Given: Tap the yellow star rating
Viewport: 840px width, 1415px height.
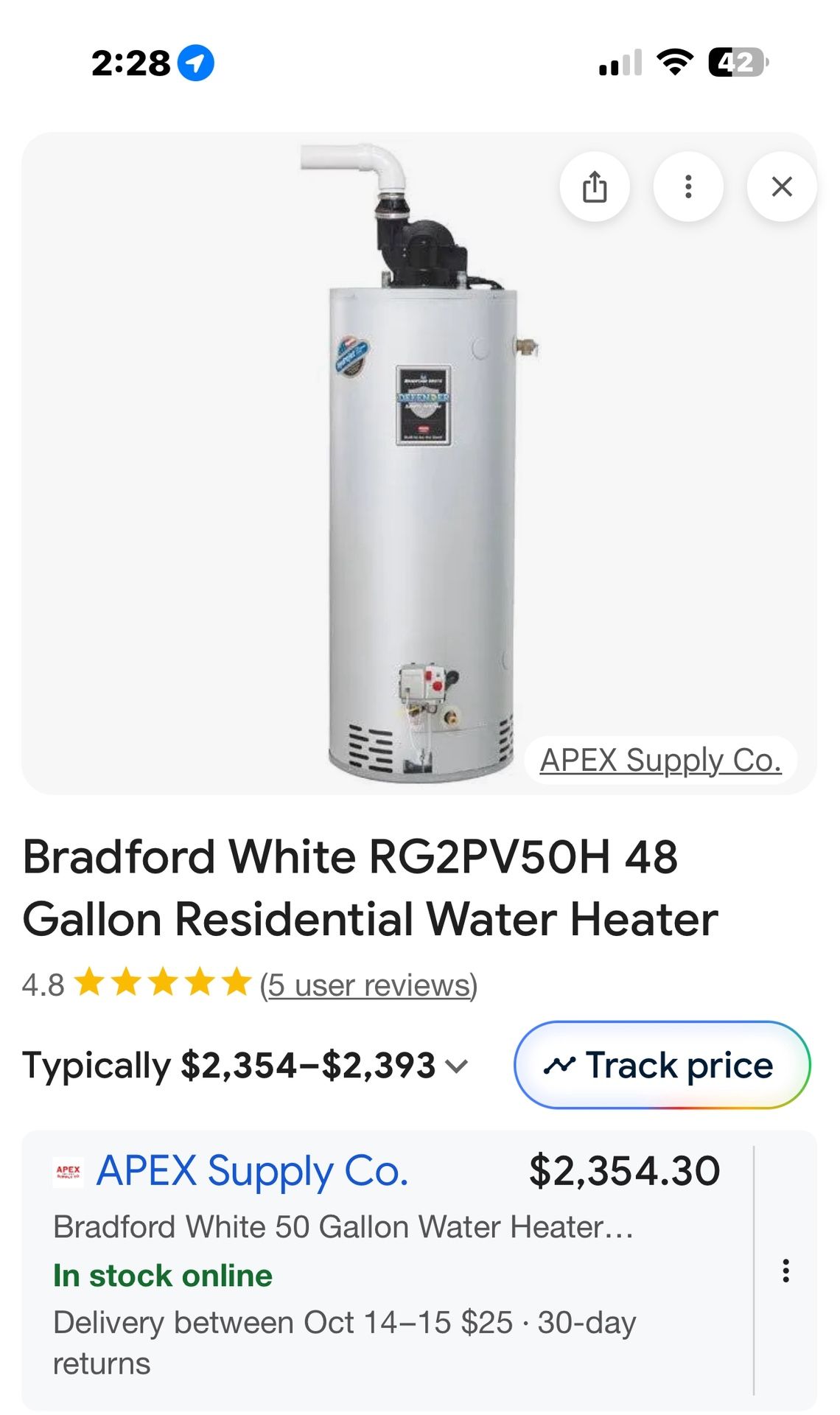Looking at the screenshot, I should [x=161, y=982].
